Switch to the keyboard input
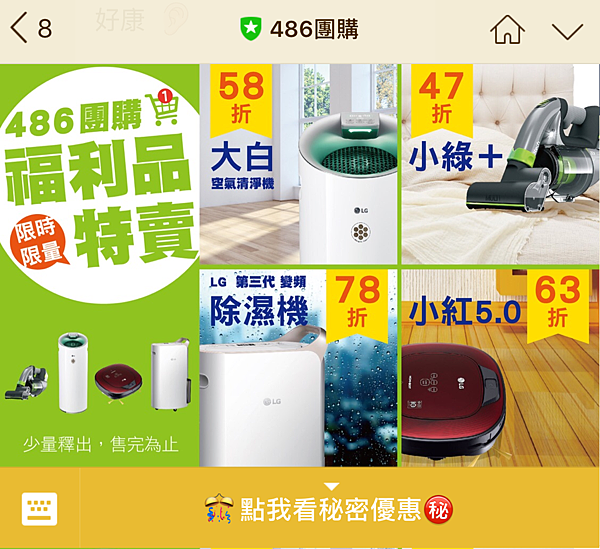 pyautogui.click(x=40, y=510)
